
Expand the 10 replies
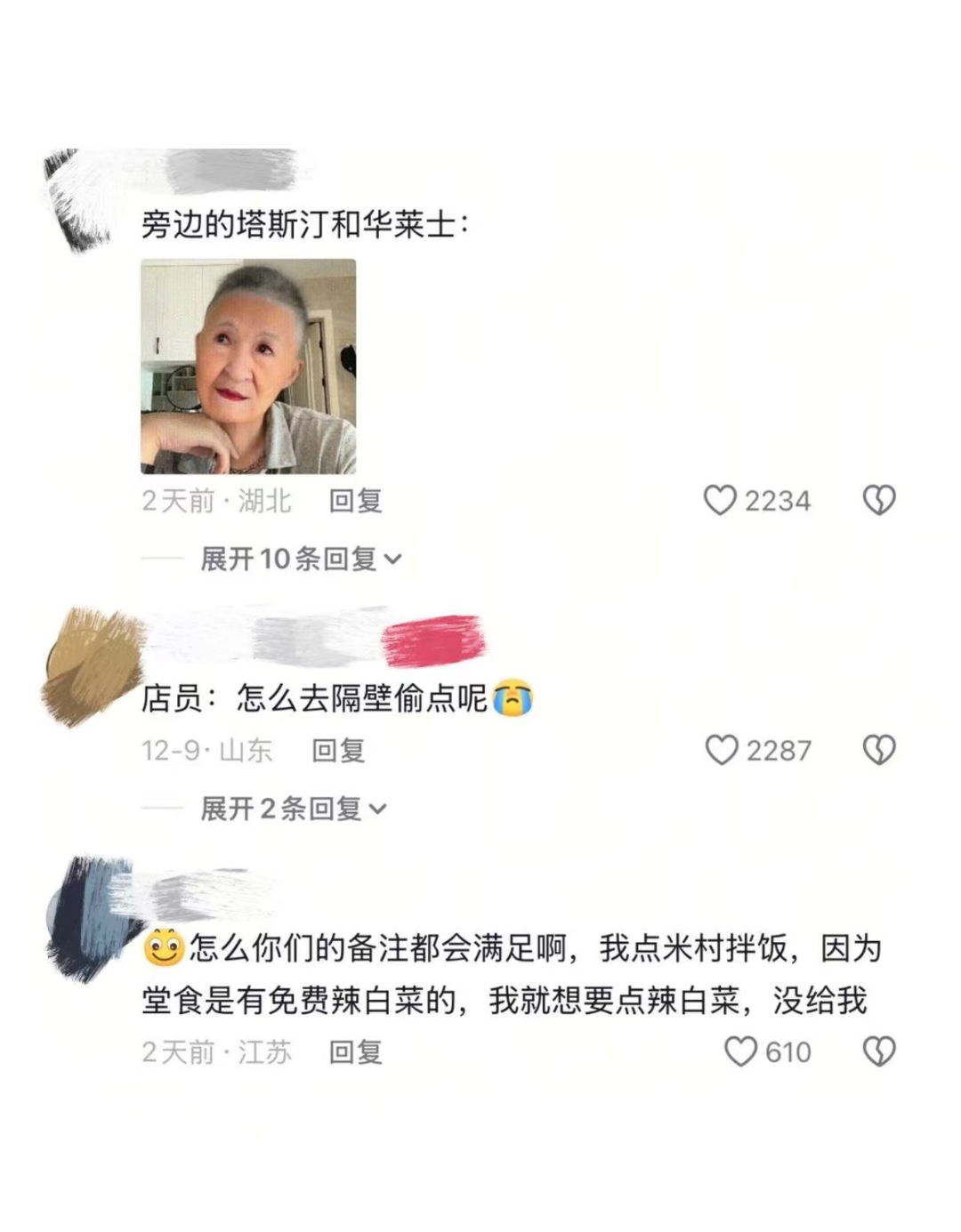click(301, 559)
